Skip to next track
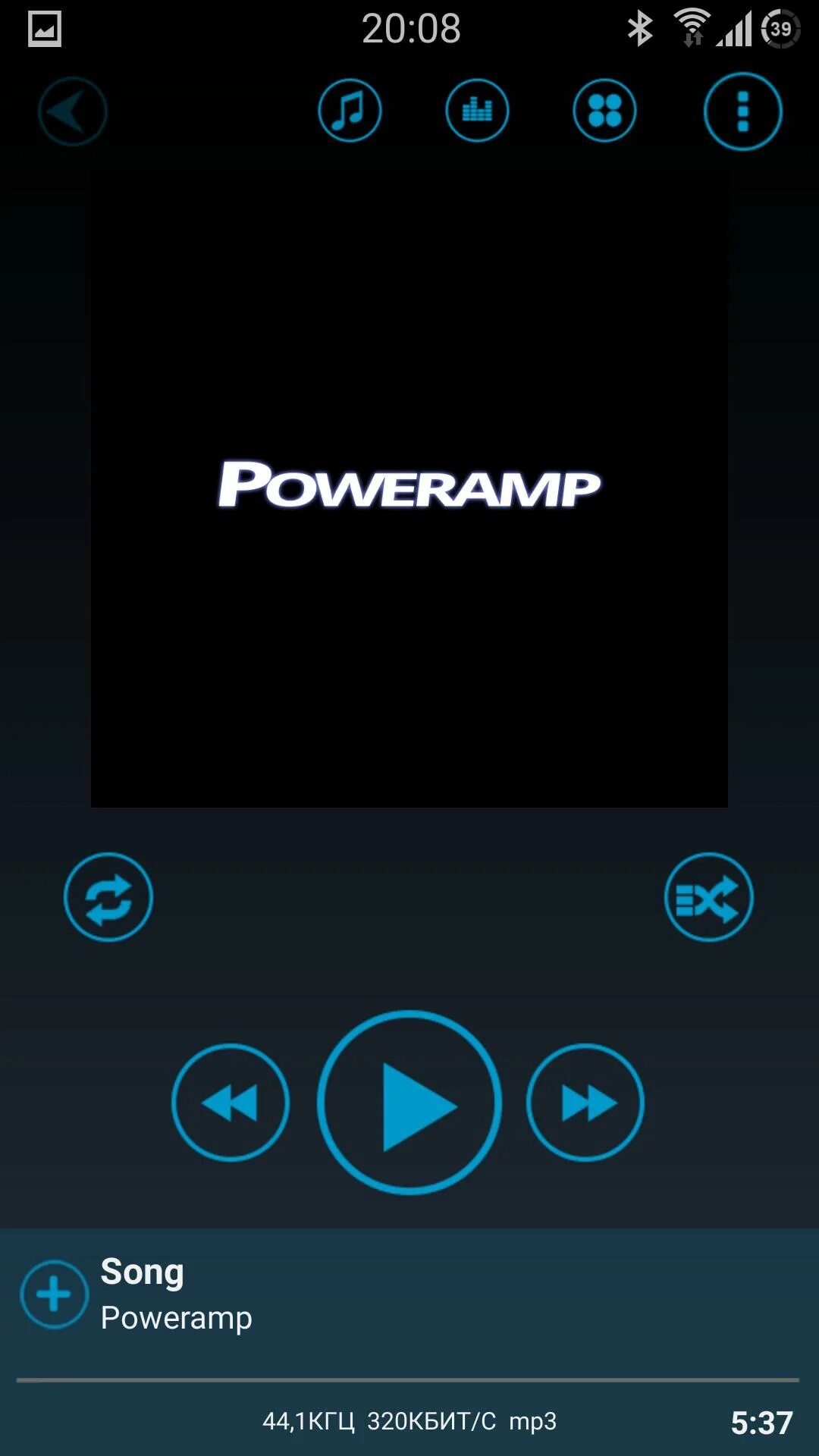This screenshot has width=819, height=1456. point(585,1103)
